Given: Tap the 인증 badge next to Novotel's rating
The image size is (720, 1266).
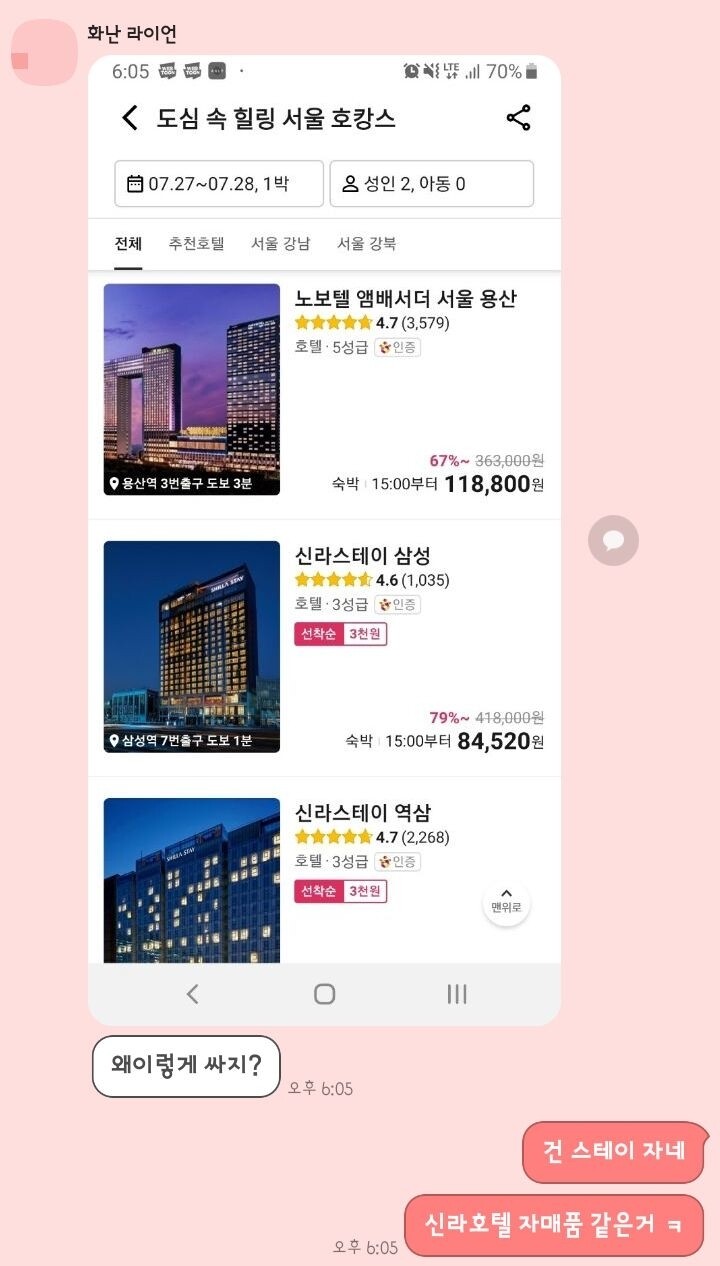Looking at the screenshot, I should [x=396, y=347].
